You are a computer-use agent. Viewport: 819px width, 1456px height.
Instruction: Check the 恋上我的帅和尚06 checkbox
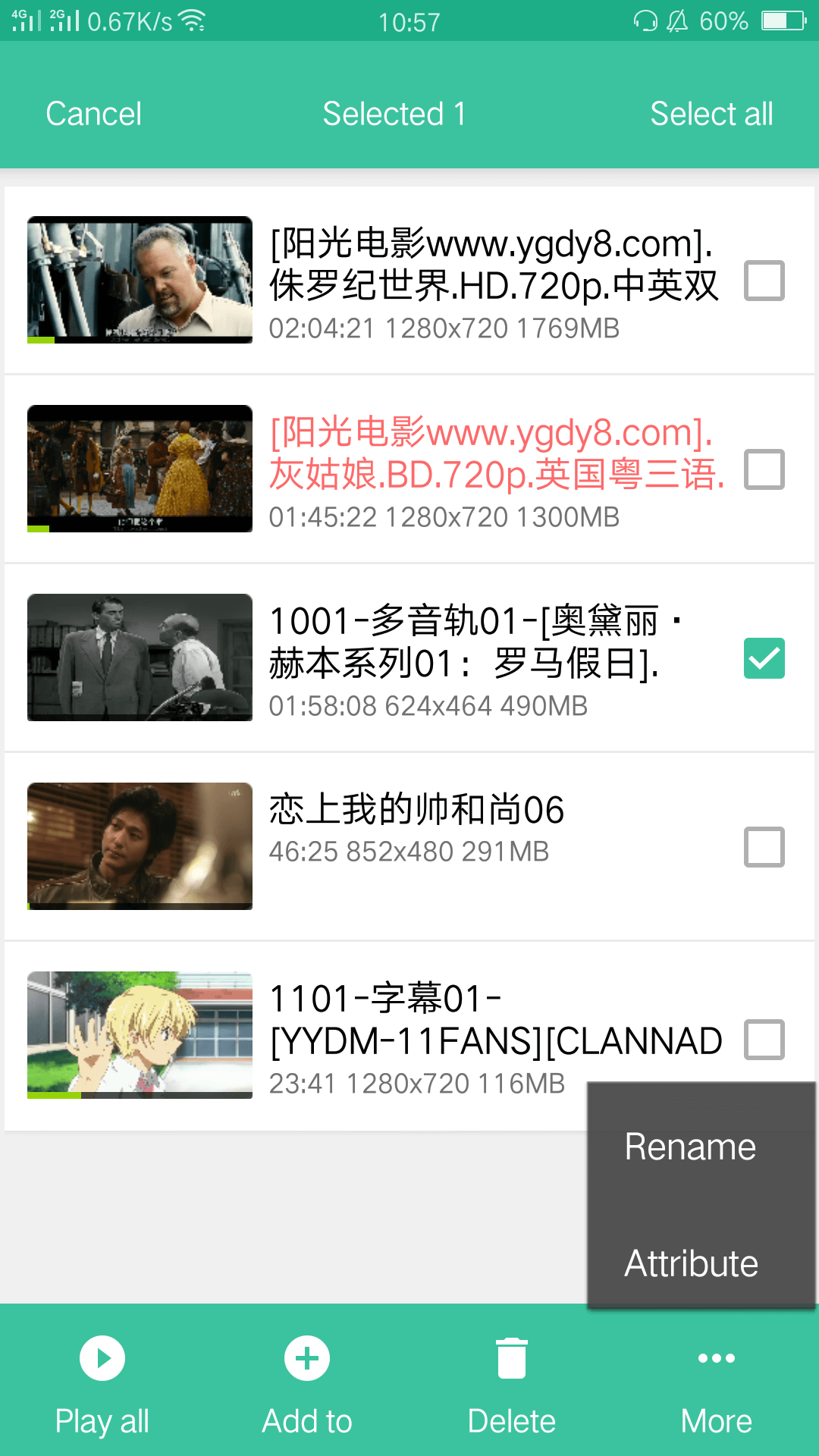click(x=764, y=847)
